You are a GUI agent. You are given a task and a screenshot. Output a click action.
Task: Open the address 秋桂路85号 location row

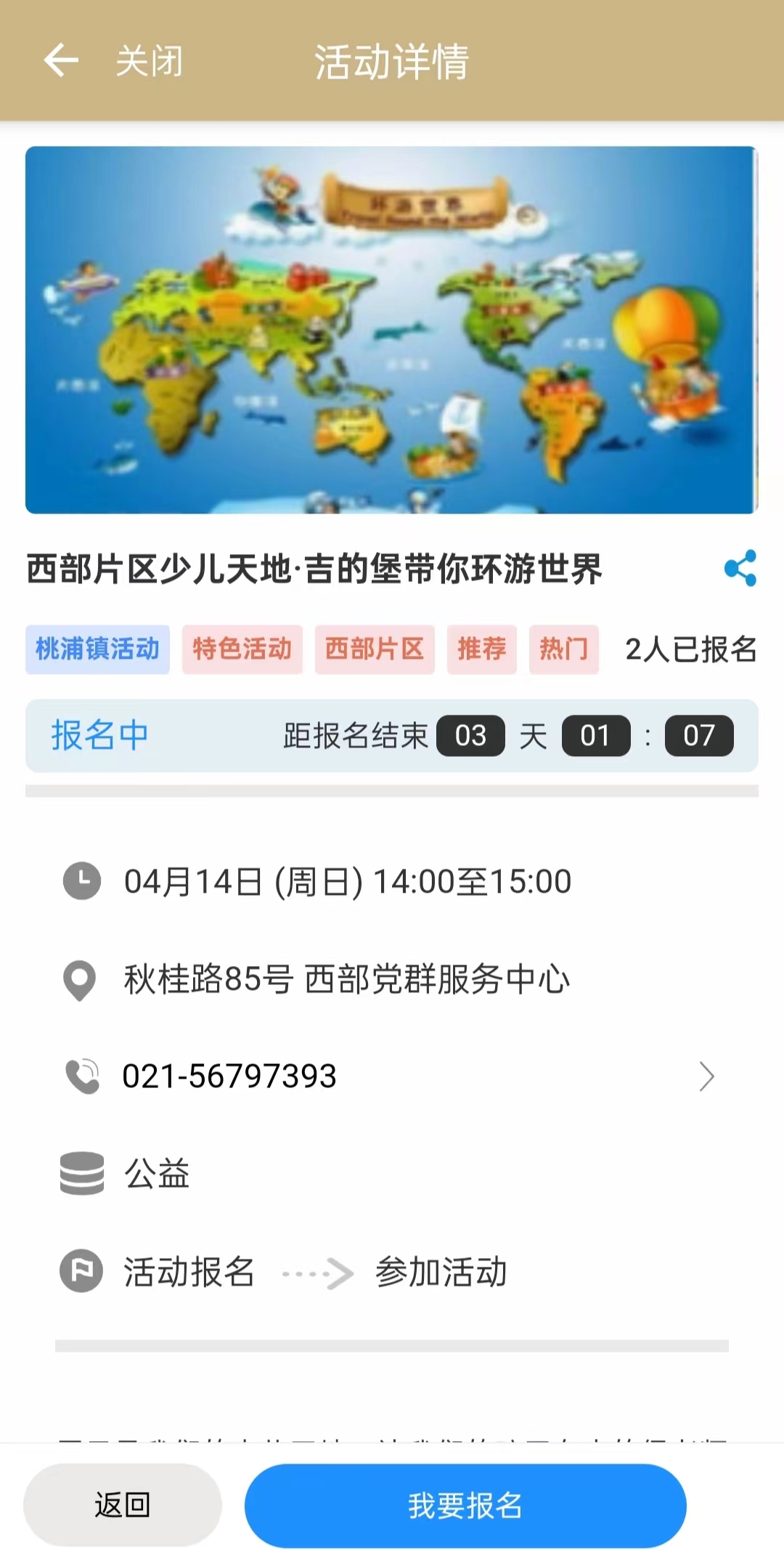point(347,978)
